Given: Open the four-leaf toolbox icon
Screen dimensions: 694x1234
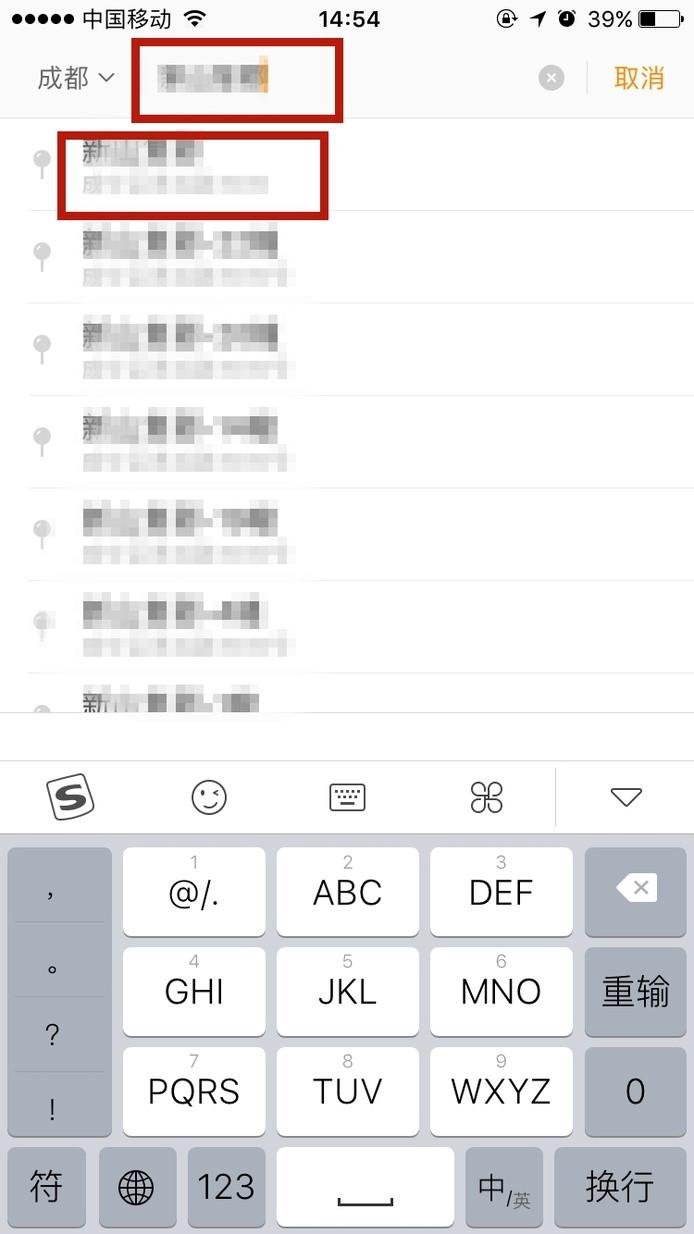Looking at the screenshot, I should [486, 797].
